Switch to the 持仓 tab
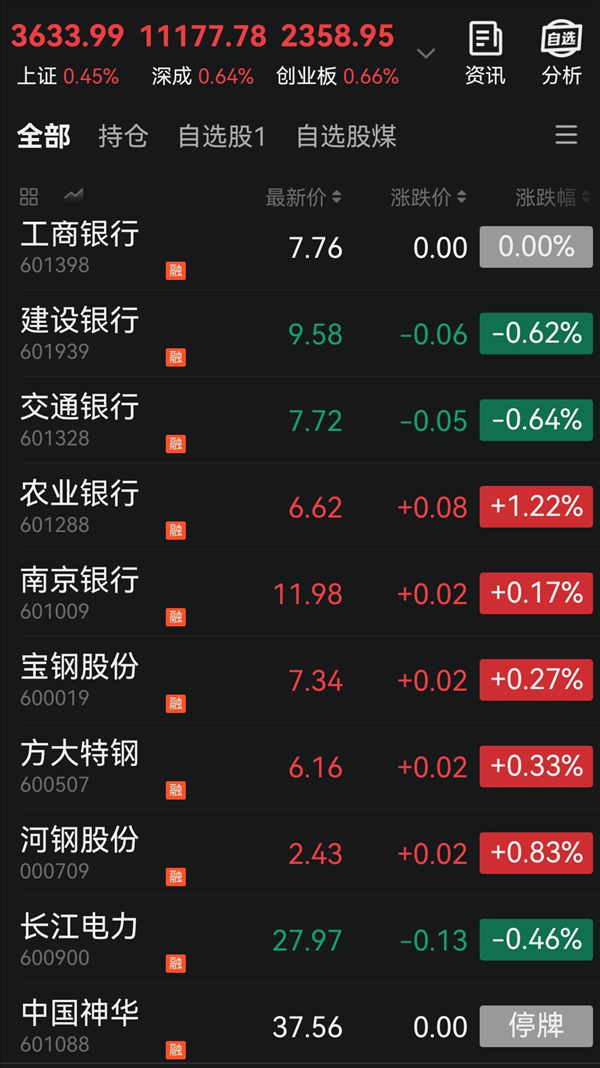The height and width of the screenshot is (1068, 600). pos(123,136)
